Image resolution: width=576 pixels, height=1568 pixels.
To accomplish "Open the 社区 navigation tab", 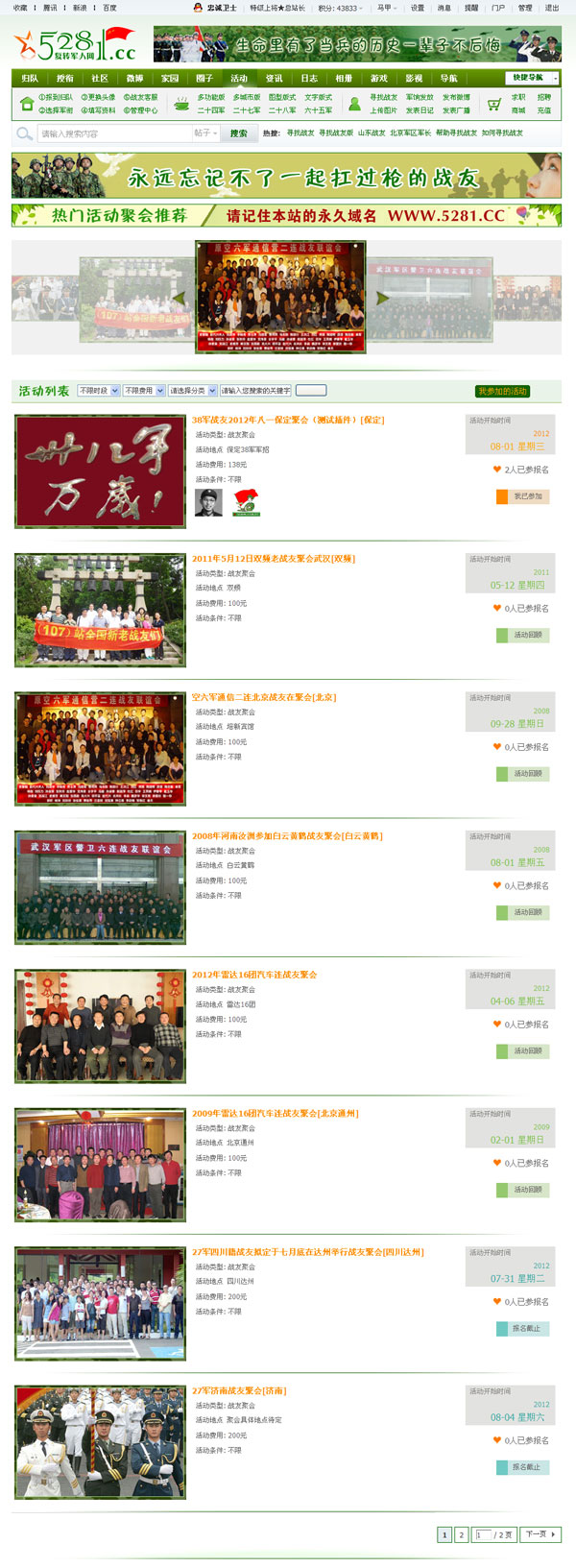I will pos(100,79).
